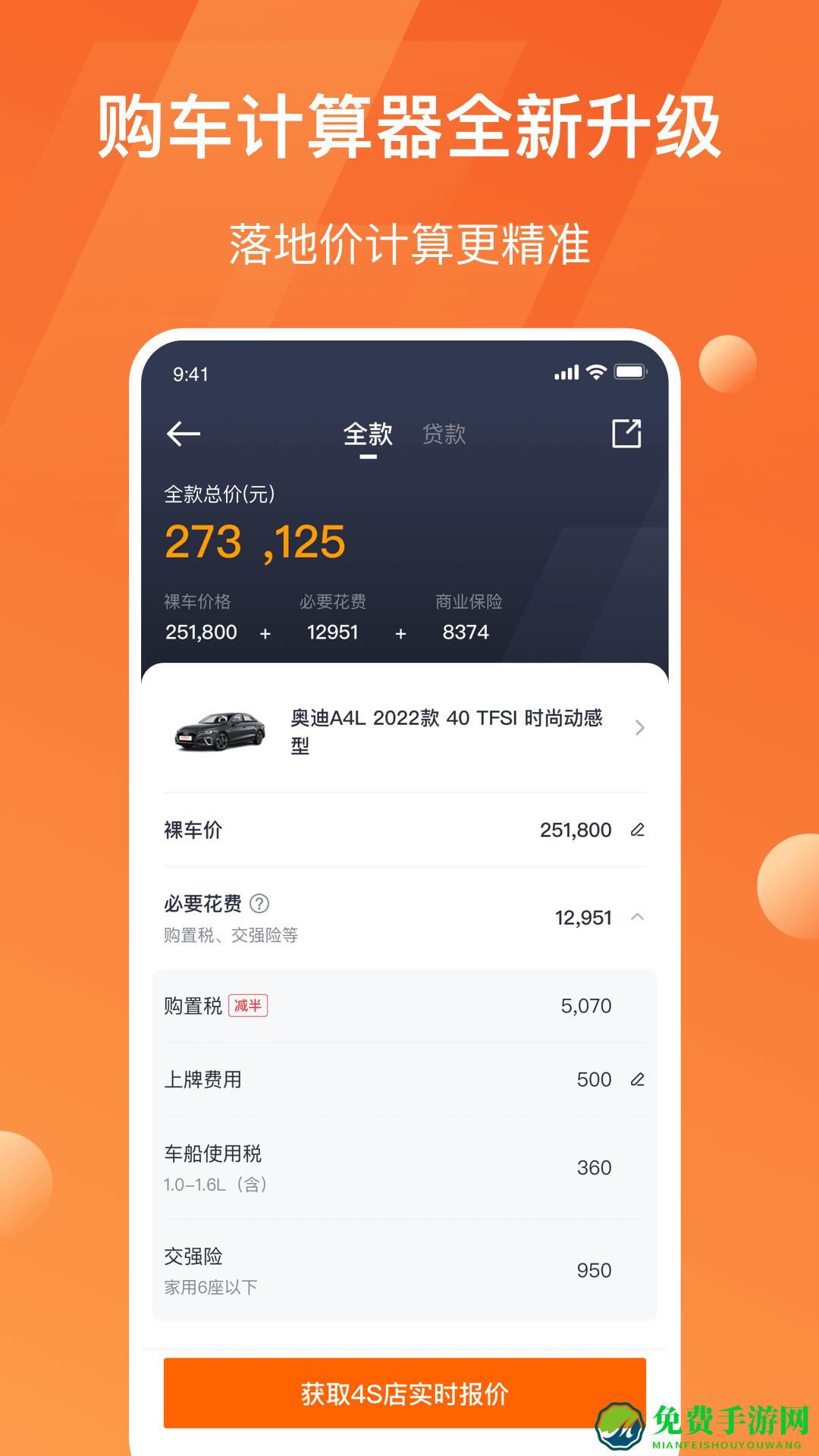Switch to the 贷款 tab
Screen dimensions: 819x1456
pos(445,433)
